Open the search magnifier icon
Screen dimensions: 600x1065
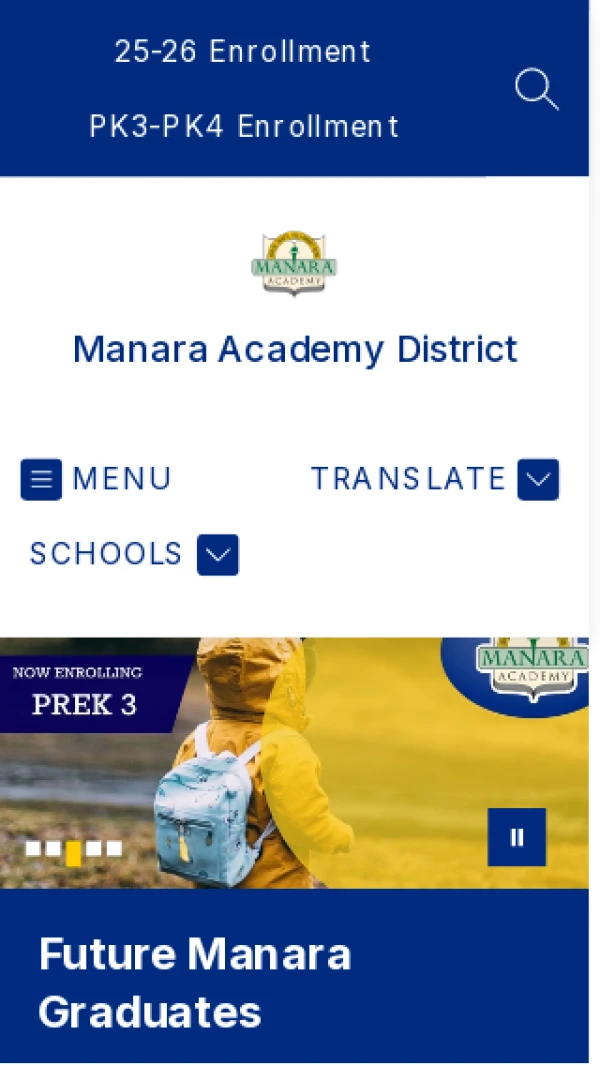[536, 89]
